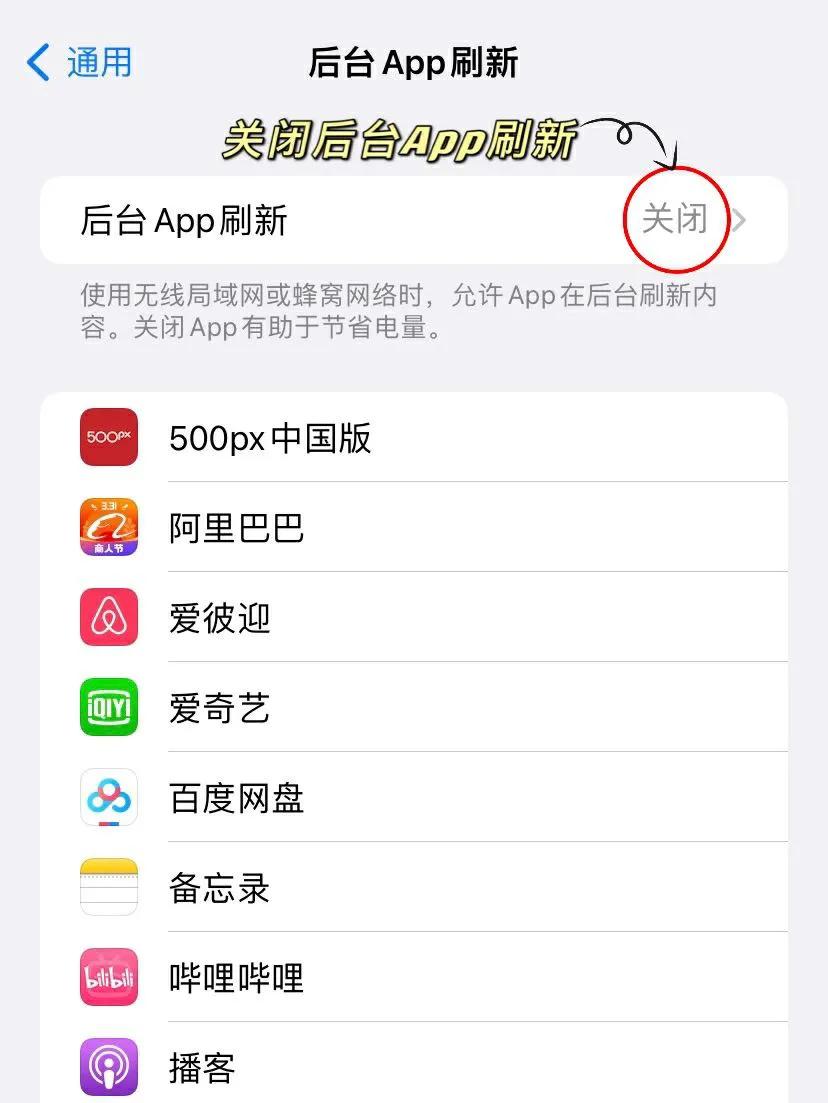Tap the chevron beside 关闭

coord(738,220)
